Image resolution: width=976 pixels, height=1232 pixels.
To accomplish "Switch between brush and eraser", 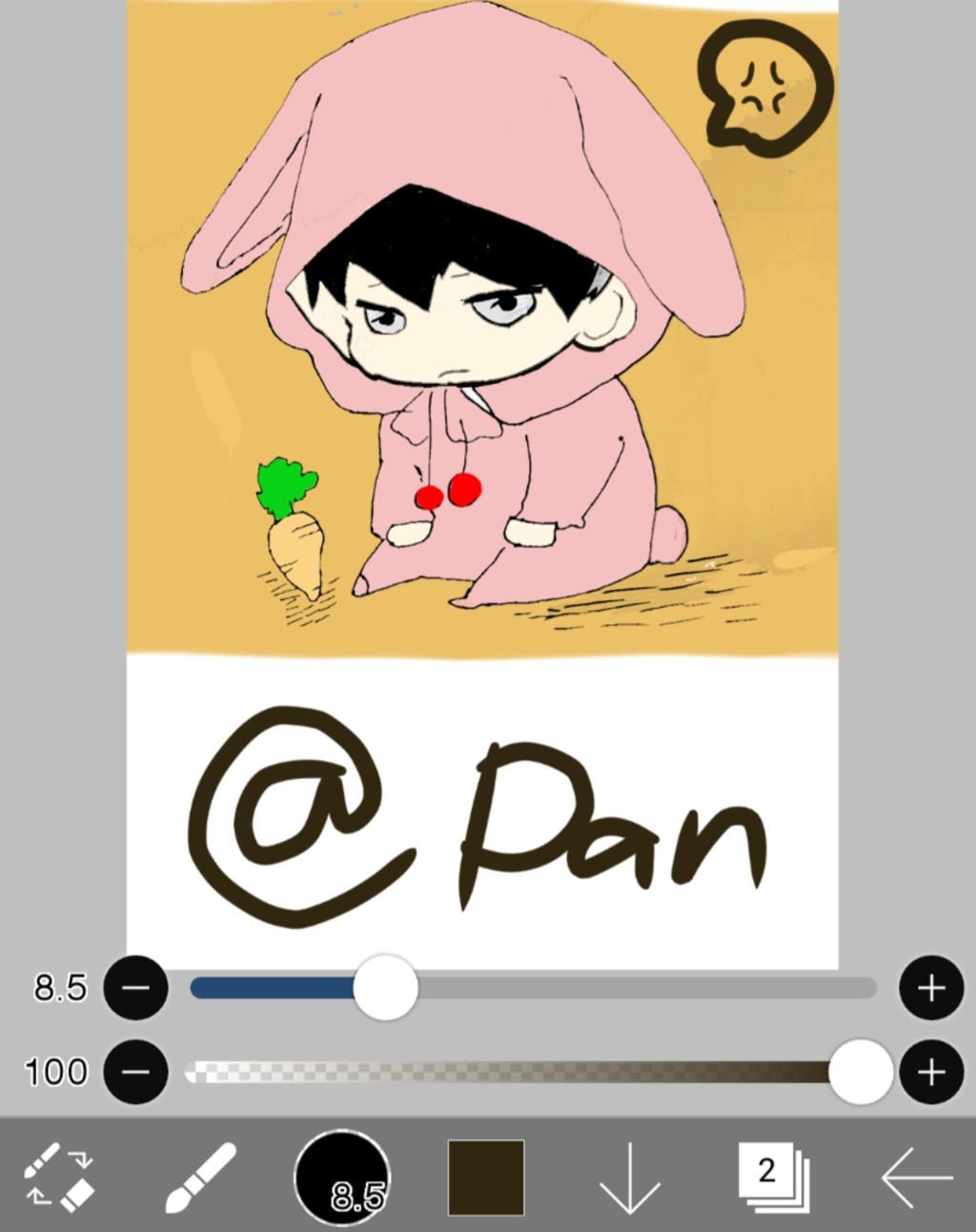I will (59, 1178).
